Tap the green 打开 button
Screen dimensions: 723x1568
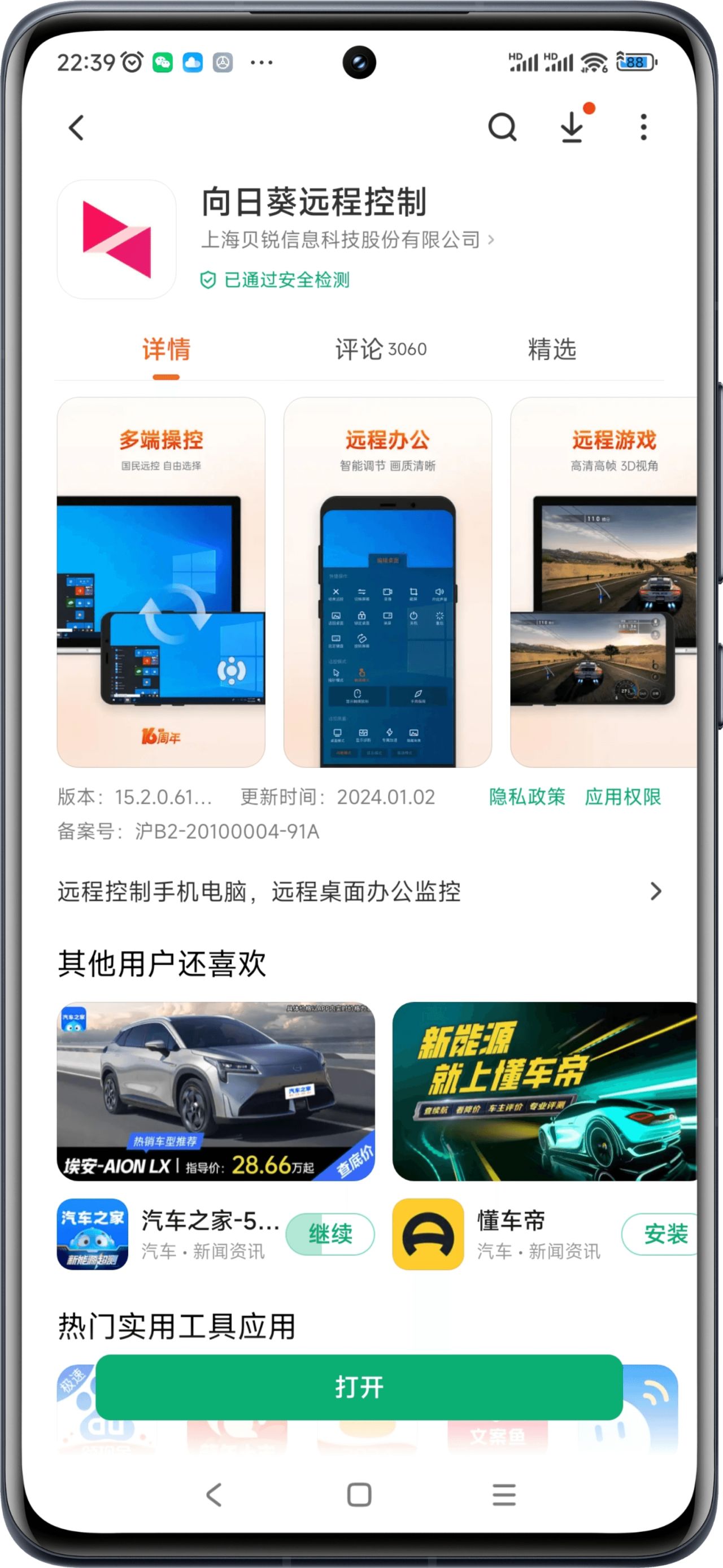[x=359, y=1387]
